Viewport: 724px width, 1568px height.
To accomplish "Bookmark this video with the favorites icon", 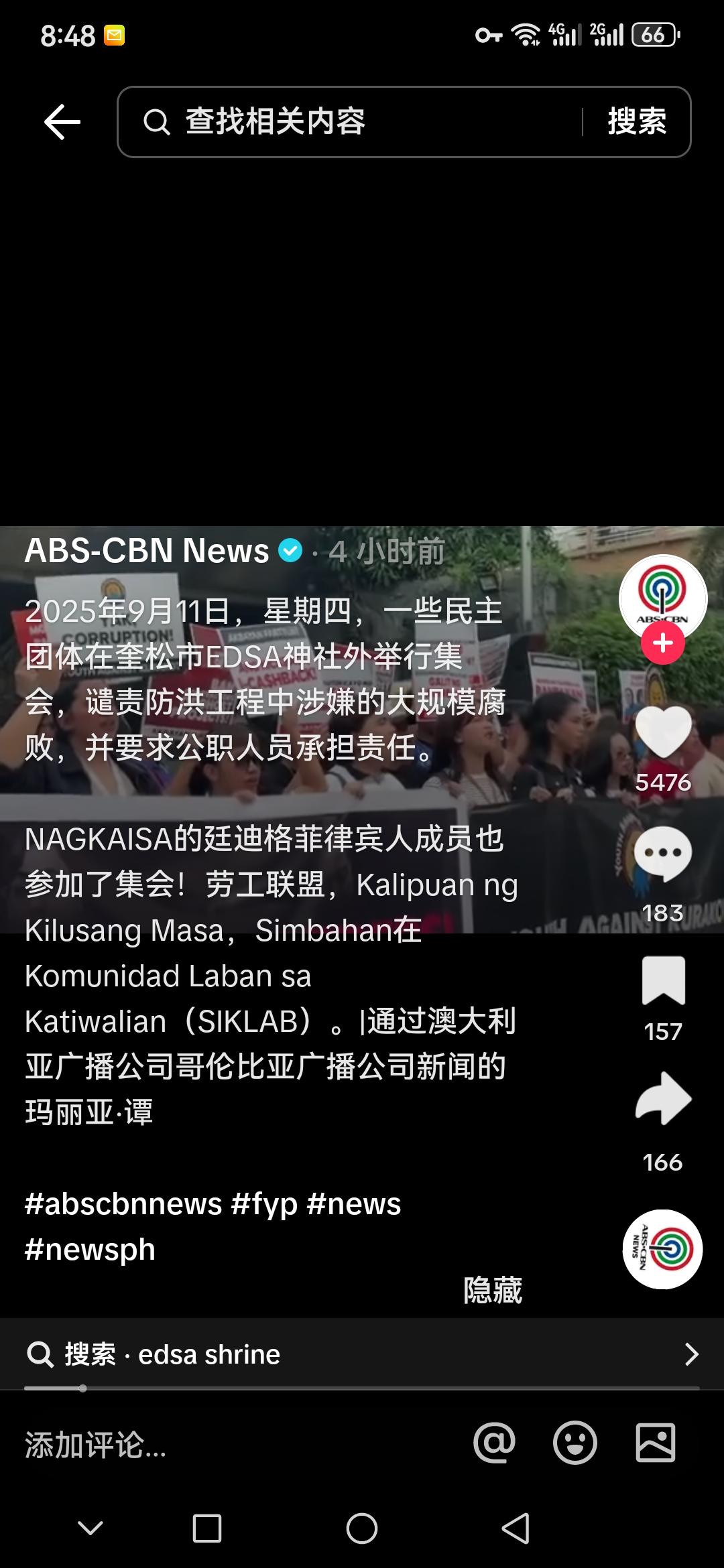I will 663,980.
